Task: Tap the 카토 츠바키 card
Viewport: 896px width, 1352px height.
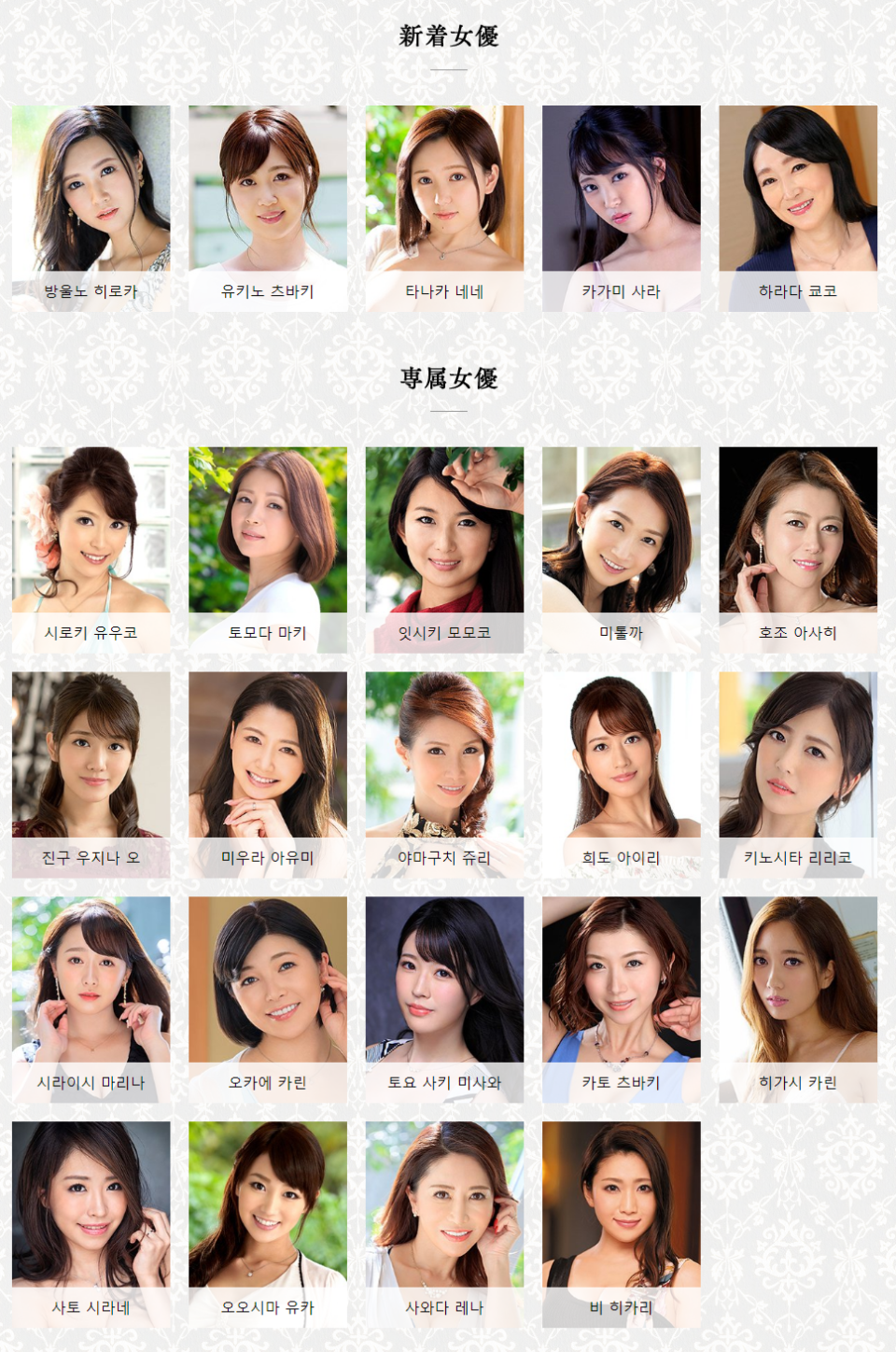Action: [621, 999]
